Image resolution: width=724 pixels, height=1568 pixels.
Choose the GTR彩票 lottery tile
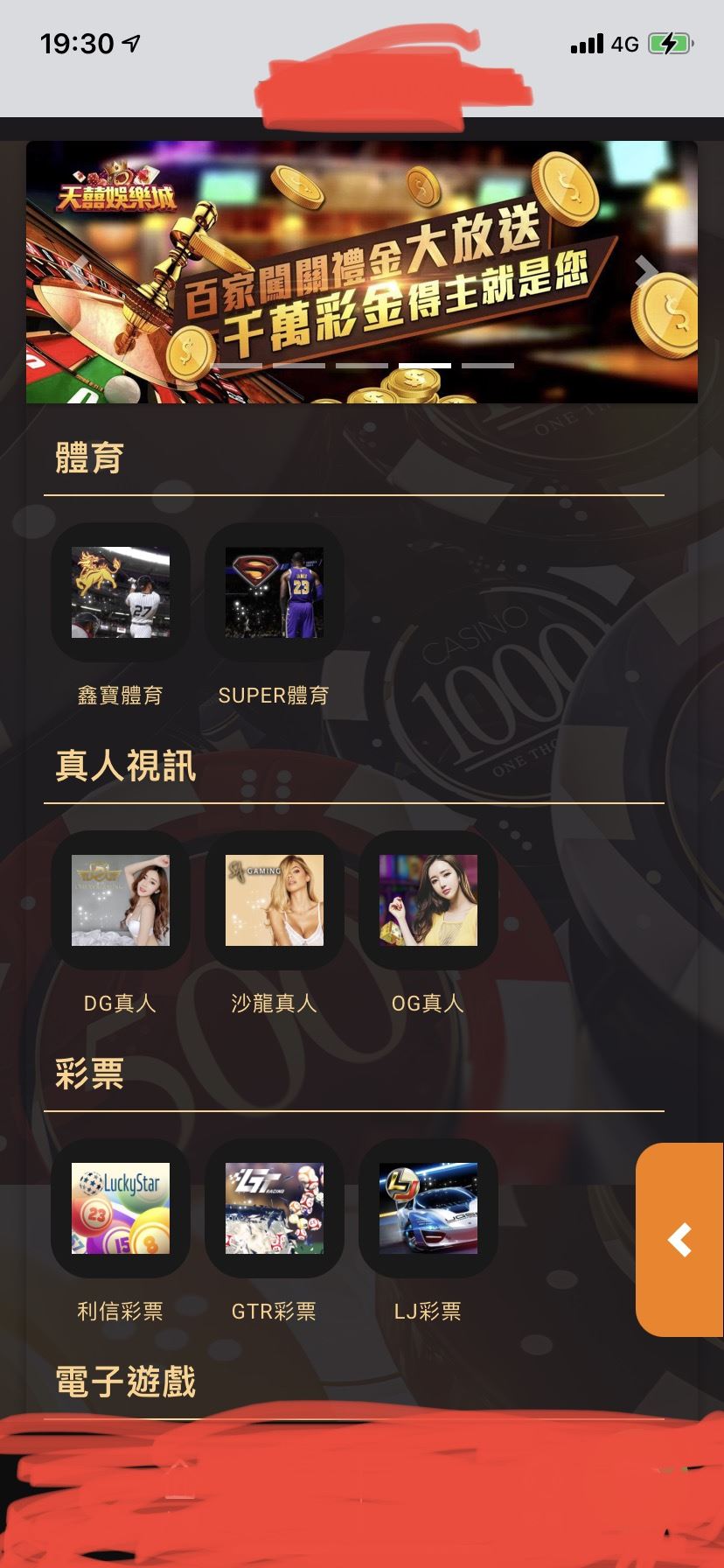point(275,1208)
